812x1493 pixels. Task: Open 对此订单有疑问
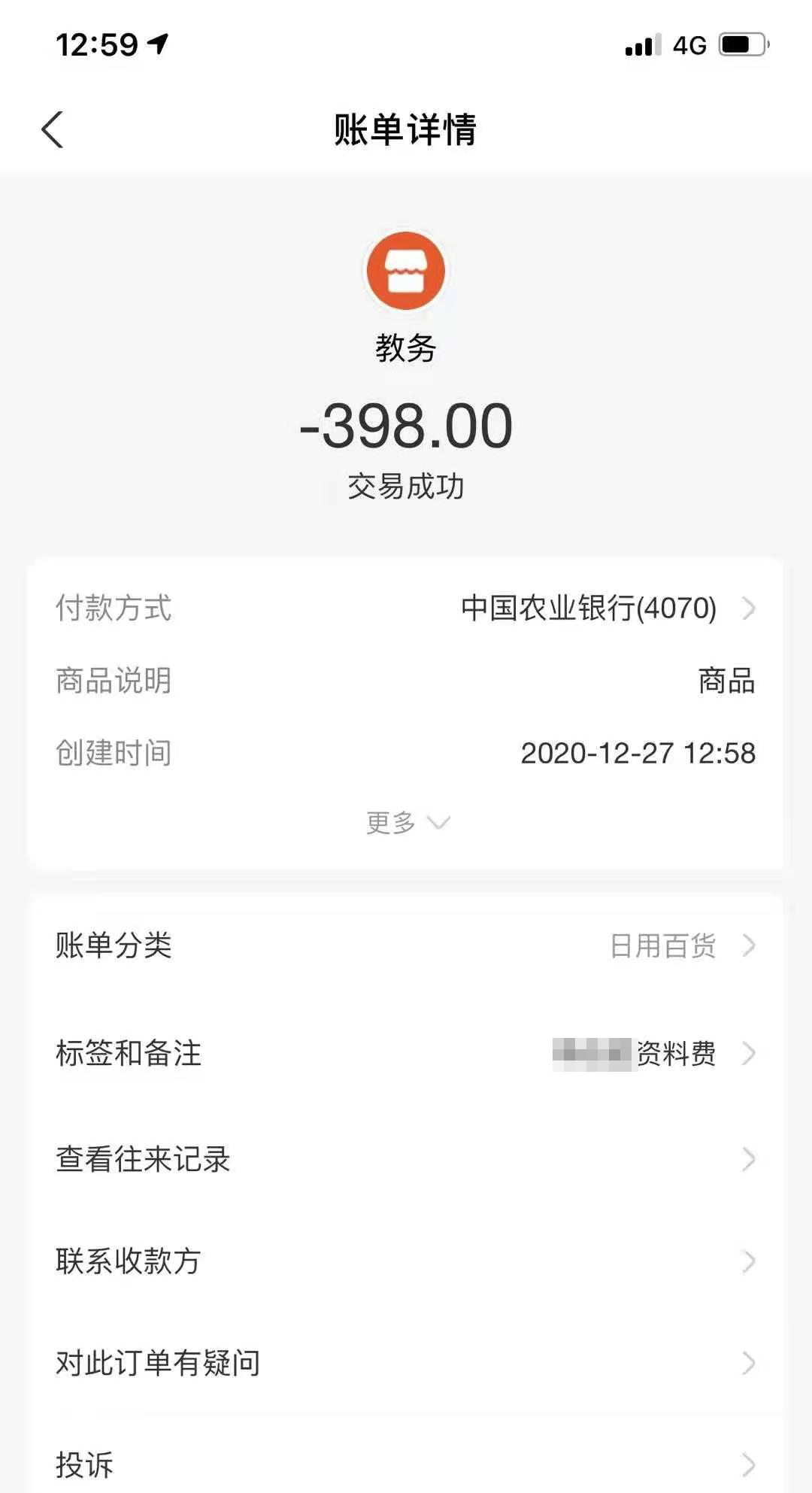(406, 1363)
